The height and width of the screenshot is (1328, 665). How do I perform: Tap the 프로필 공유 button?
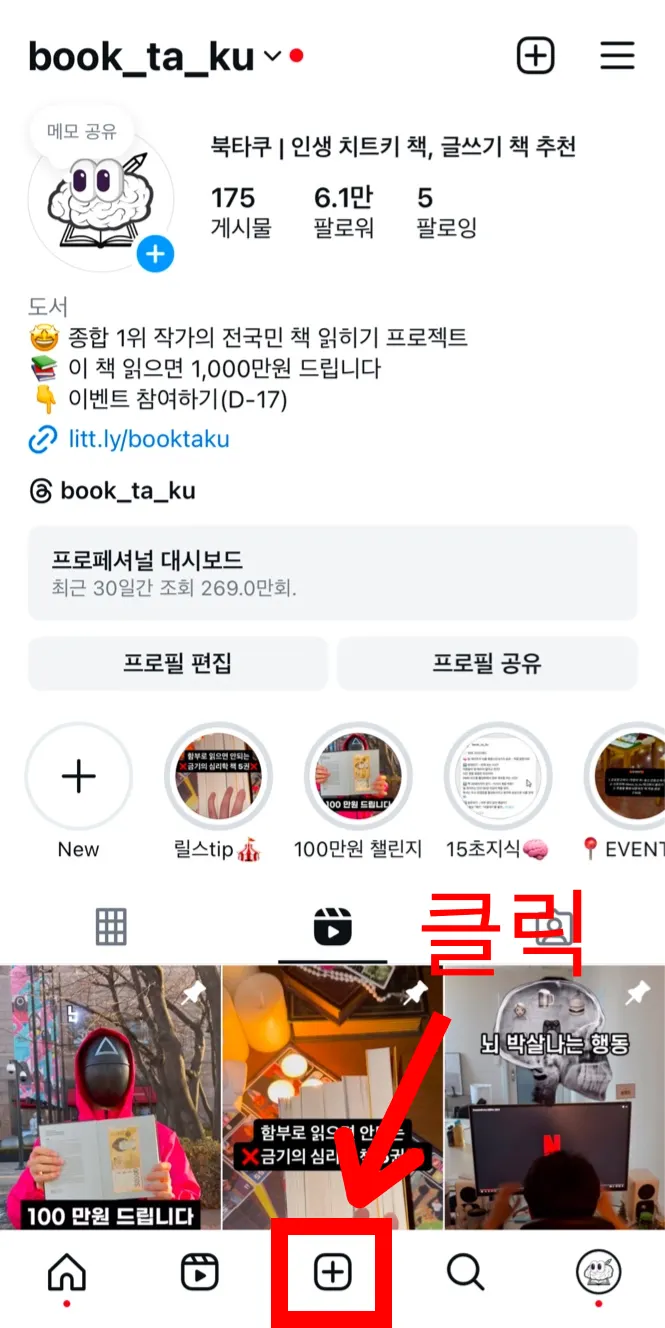pos(487,663)
